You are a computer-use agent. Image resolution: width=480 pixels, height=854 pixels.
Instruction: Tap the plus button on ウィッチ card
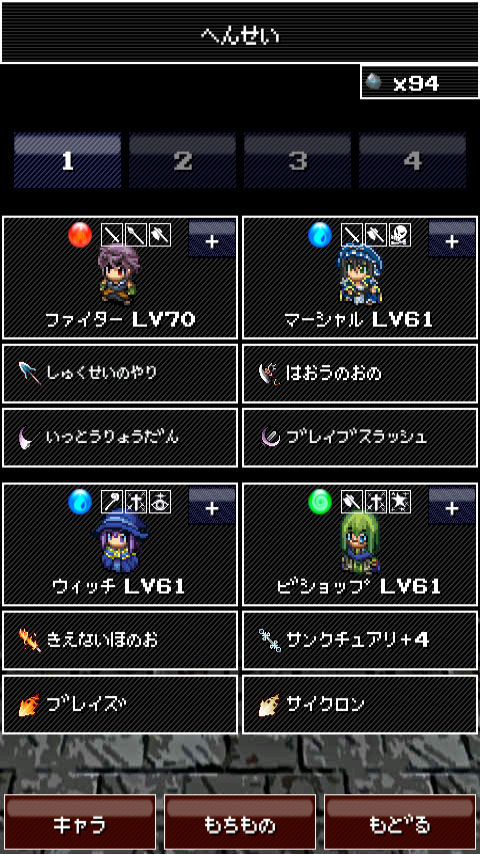click(x=212, y=506)
